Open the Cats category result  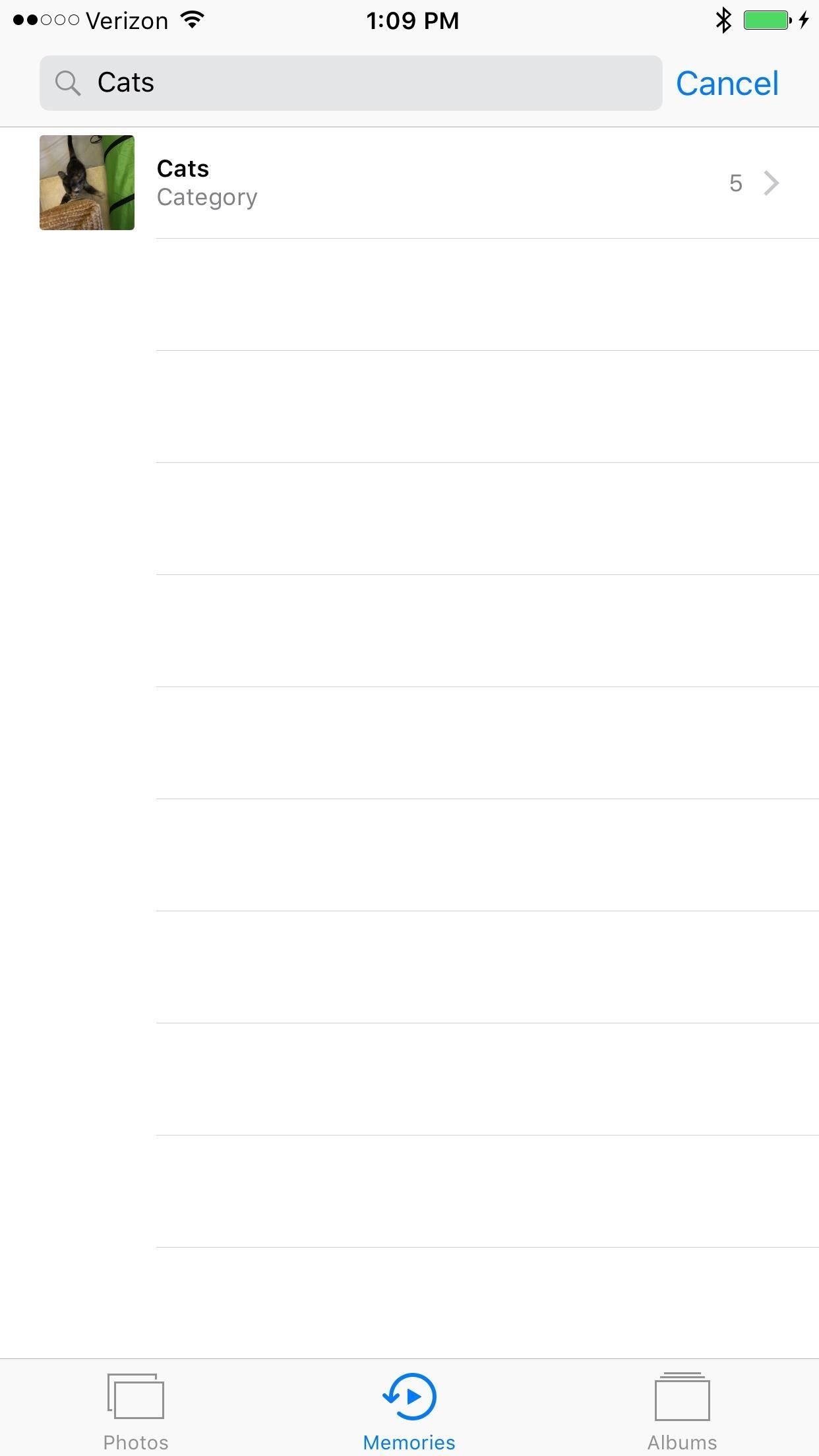click(409, 183)
